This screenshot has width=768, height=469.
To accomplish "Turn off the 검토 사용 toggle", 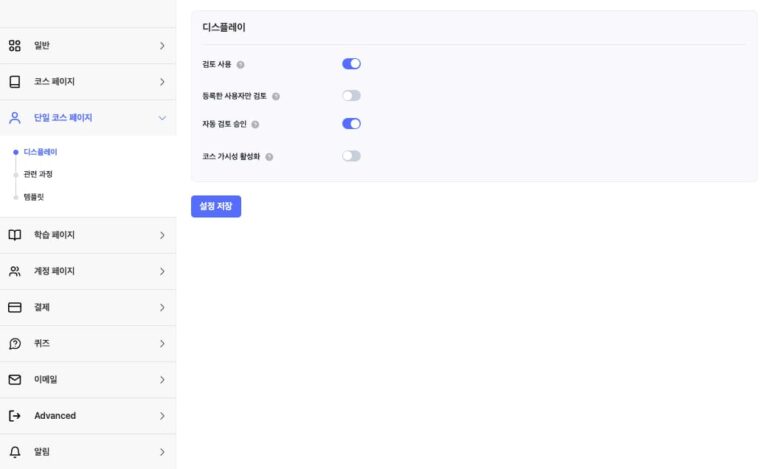I will pos(351,64).
